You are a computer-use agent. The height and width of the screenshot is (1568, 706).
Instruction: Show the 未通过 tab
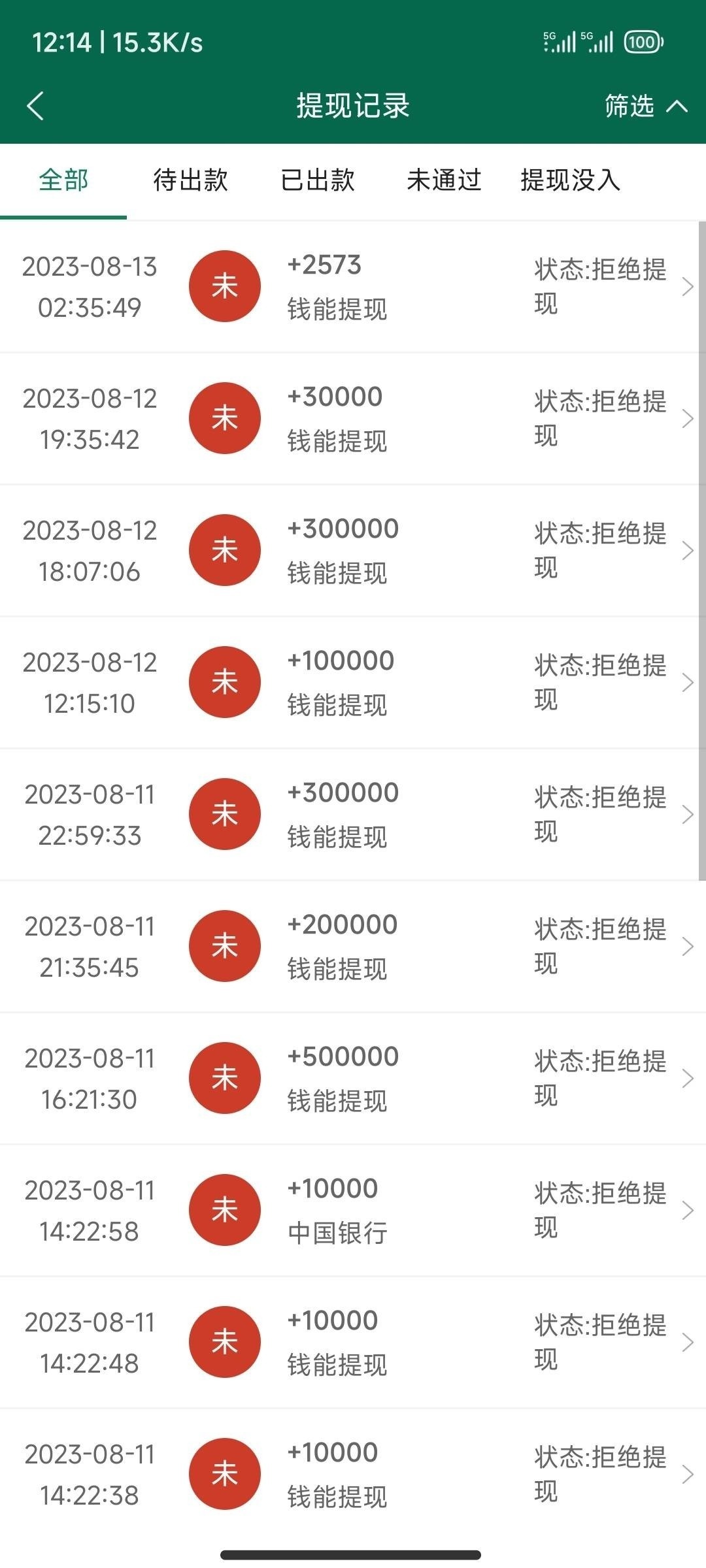point(444,180)
